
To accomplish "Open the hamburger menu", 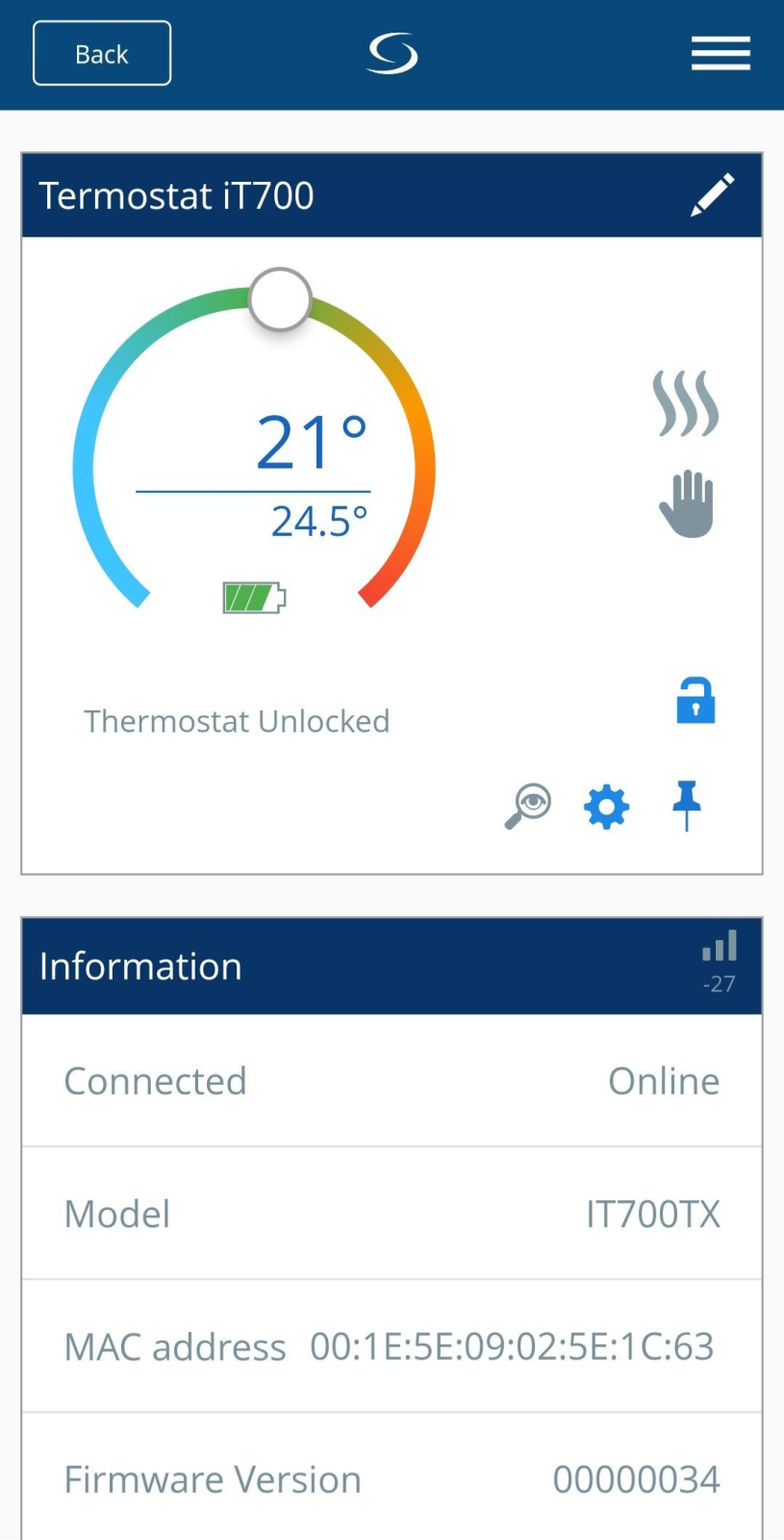I will tap(721, 54).
